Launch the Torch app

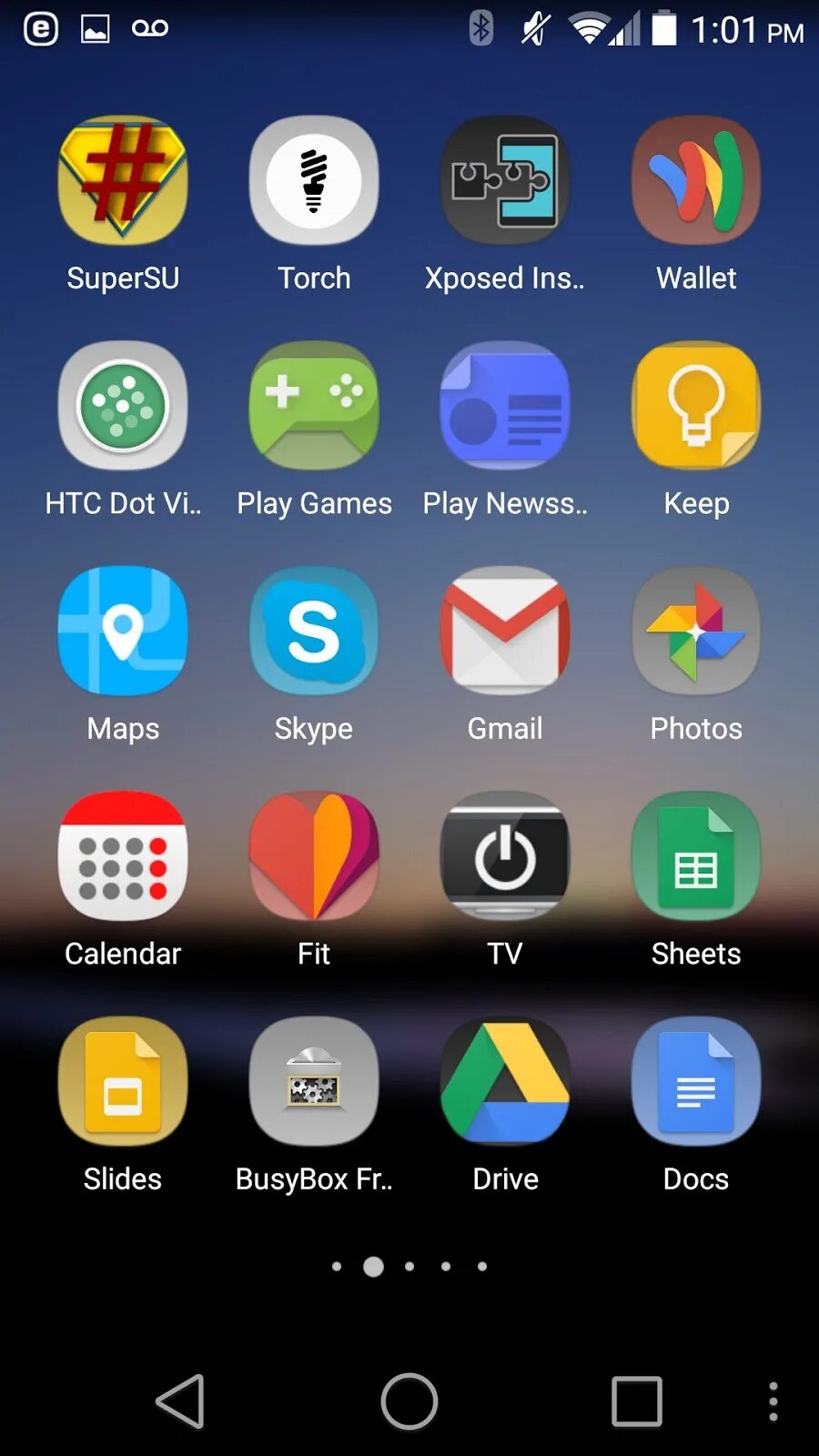click(x=314, y=181)
